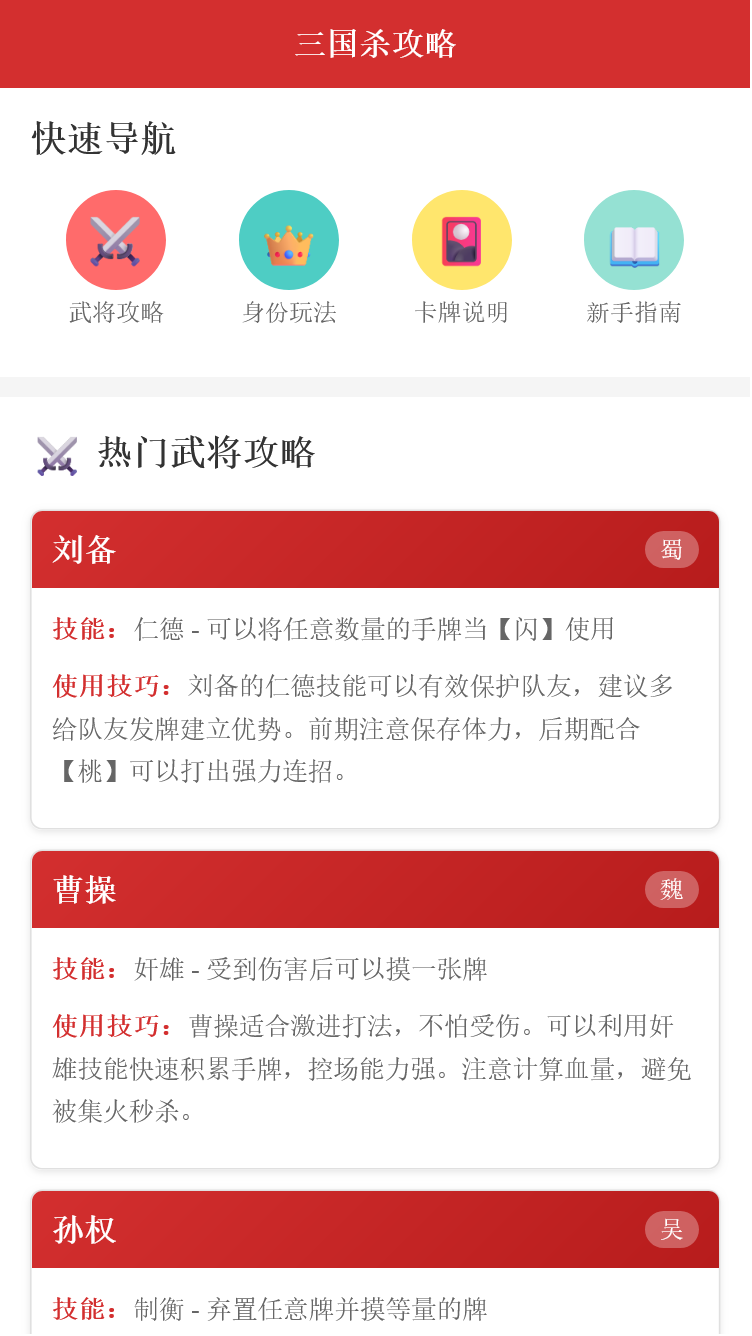Click the red gradient header of 刘备

[x=375, y=550]
